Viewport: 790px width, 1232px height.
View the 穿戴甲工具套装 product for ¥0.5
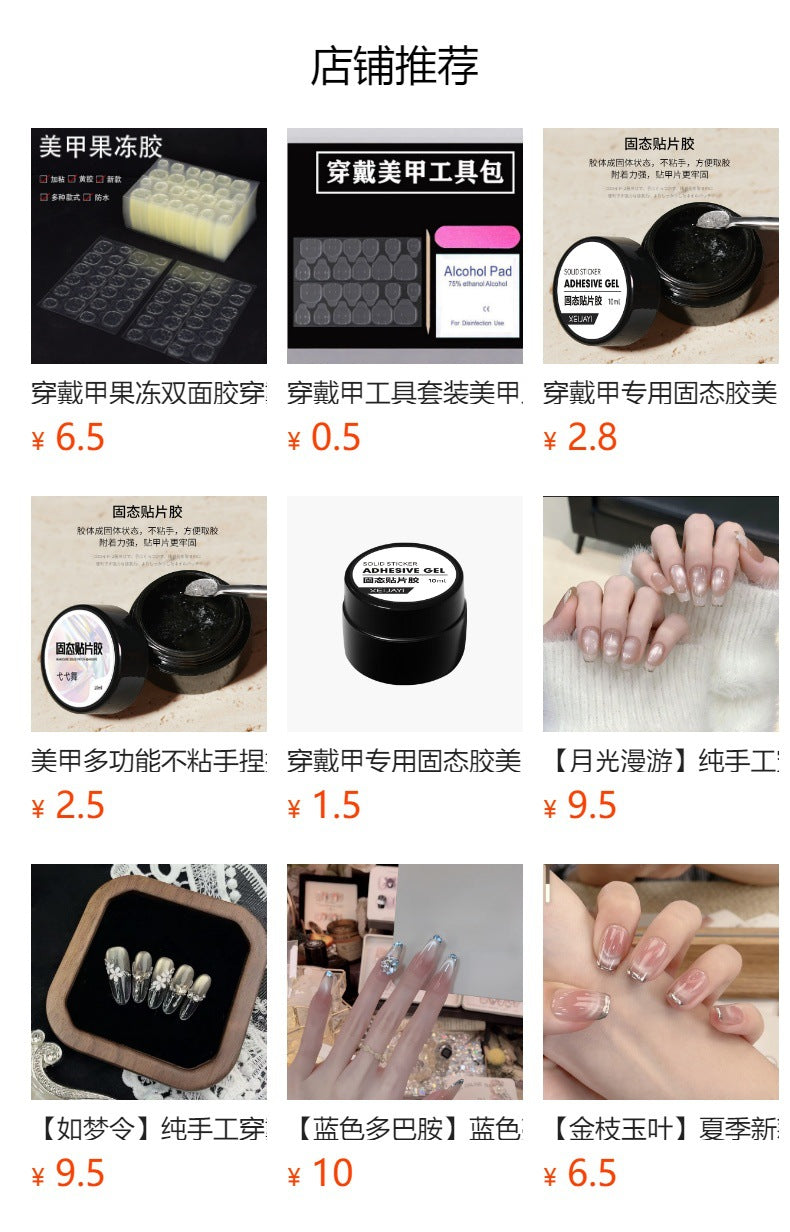tap(404, 246)
